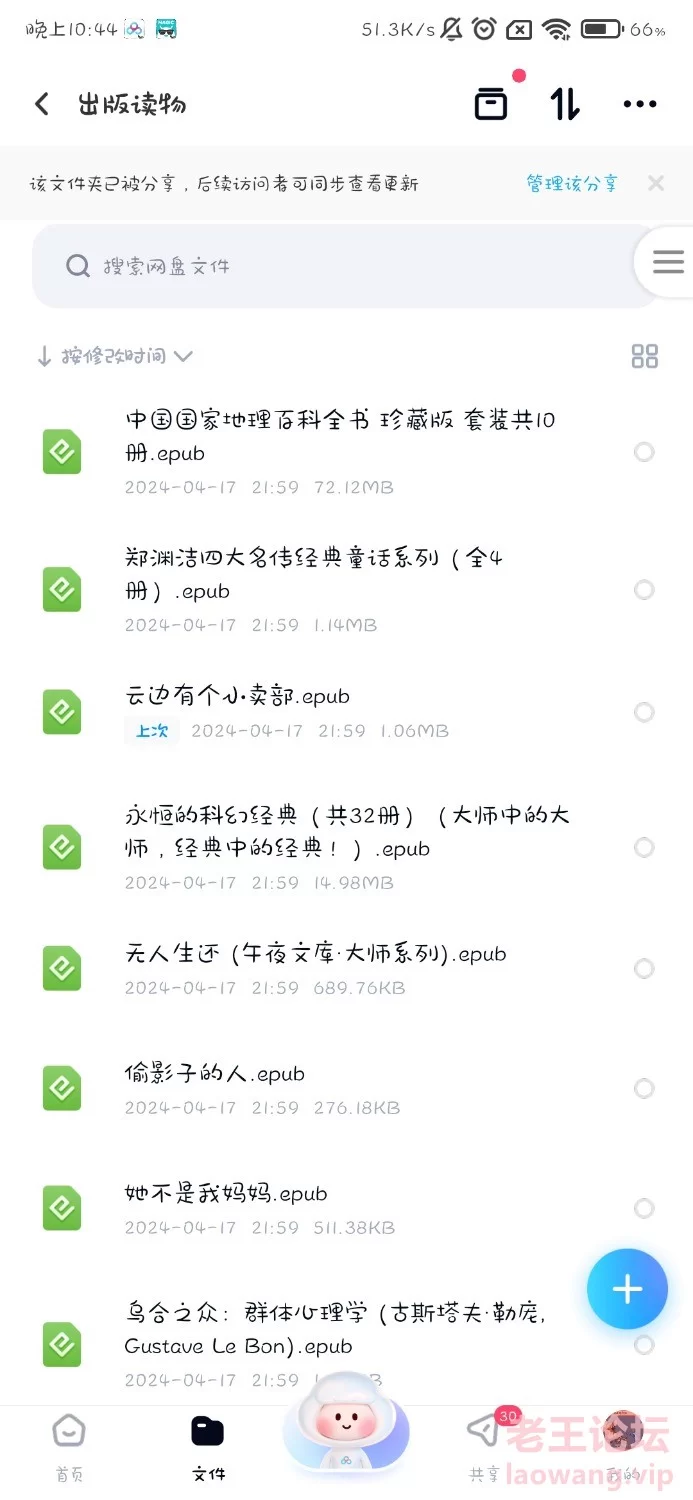
Task: Switch to the 首页 tab
Action: [69, 1446]
